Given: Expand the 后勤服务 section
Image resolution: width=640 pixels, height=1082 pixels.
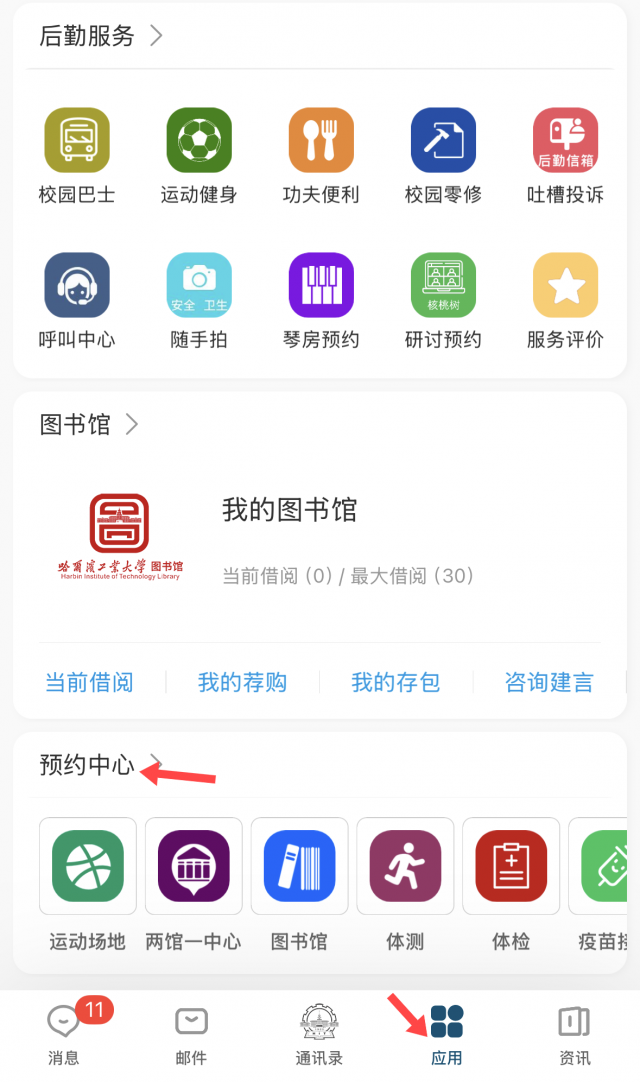Looking at the screenshot, I should point(100,37).
